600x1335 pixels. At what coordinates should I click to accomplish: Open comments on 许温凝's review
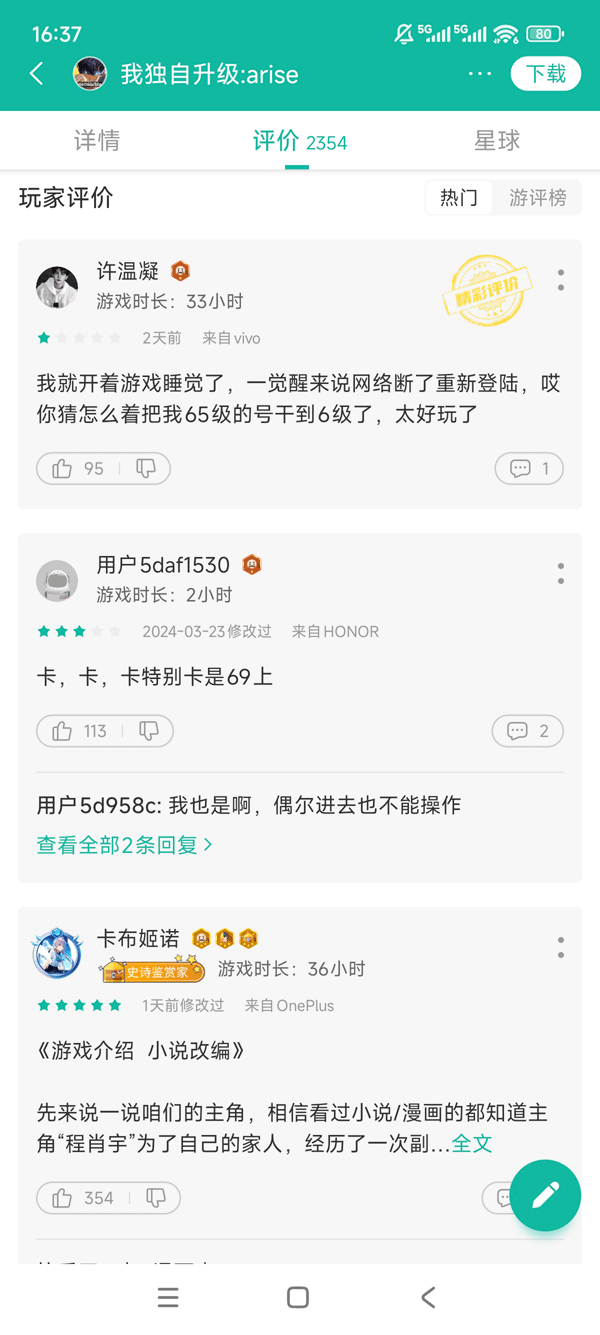(529, 468)
